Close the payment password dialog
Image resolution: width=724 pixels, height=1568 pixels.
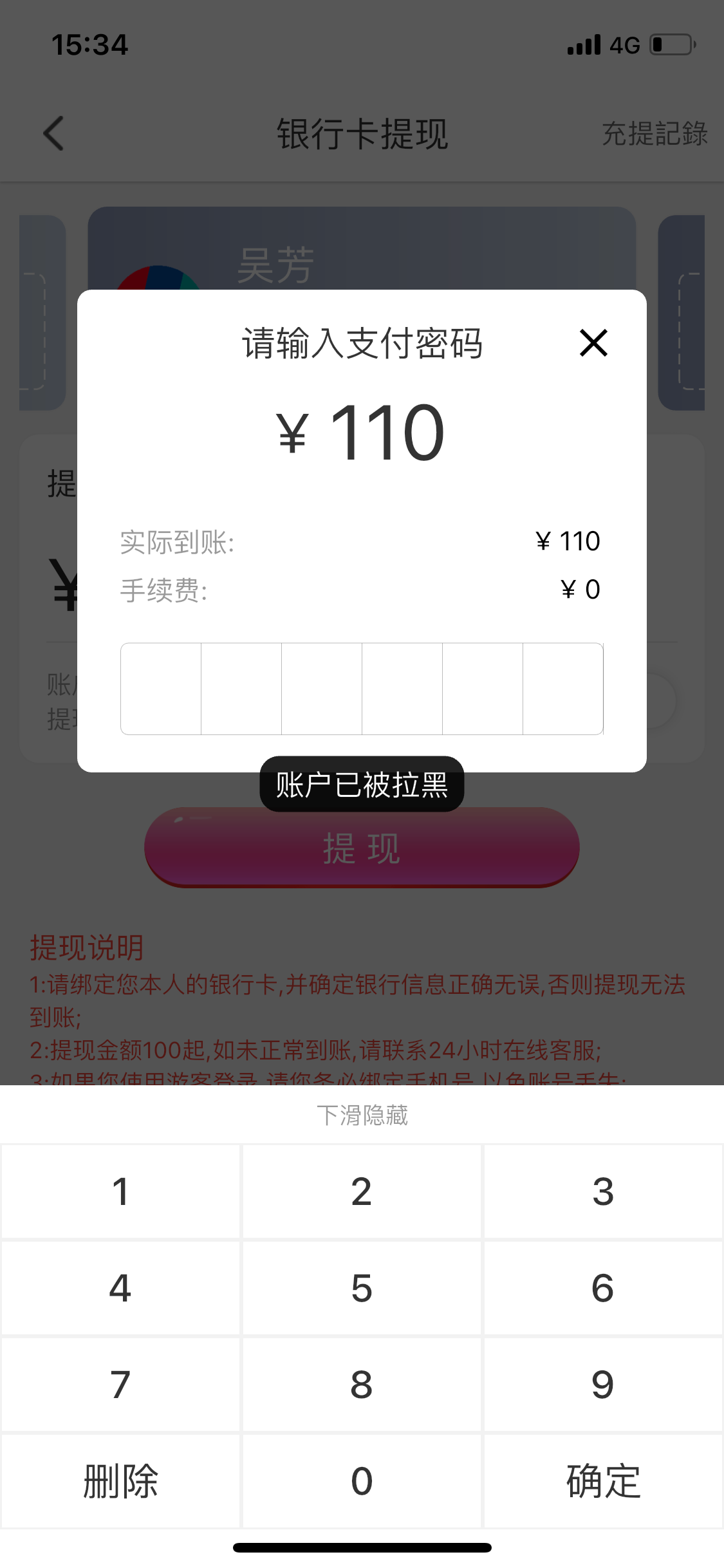coord(593,342)
